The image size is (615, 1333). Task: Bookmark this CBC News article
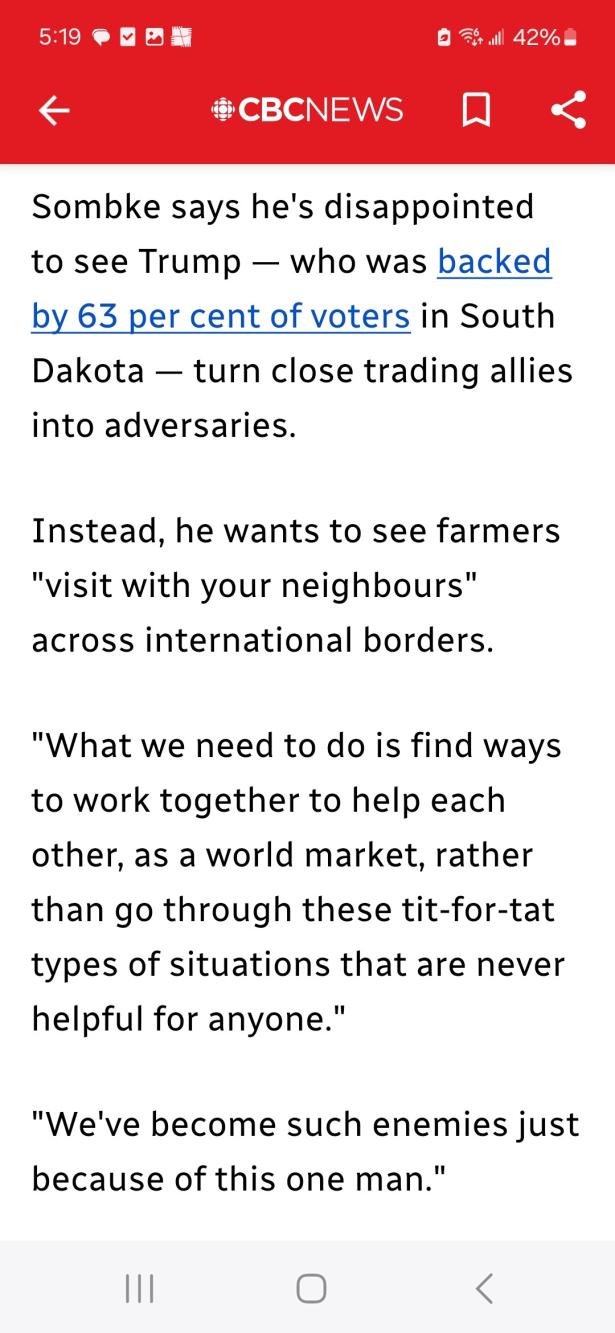click(476, 111)
